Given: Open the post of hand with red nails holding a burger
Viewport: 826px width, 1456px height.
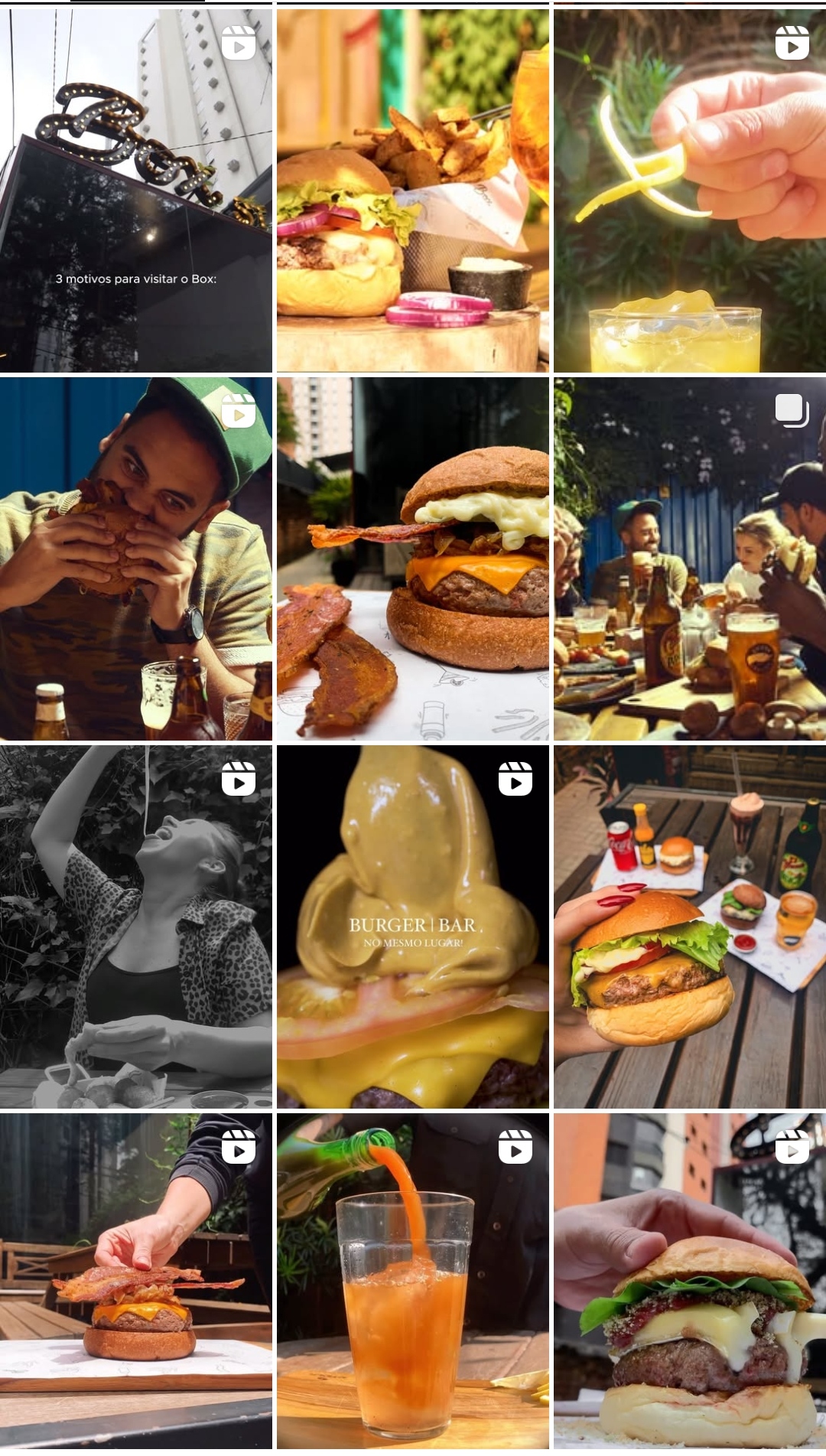Looking at the screenshot, I should coord(690,927).
